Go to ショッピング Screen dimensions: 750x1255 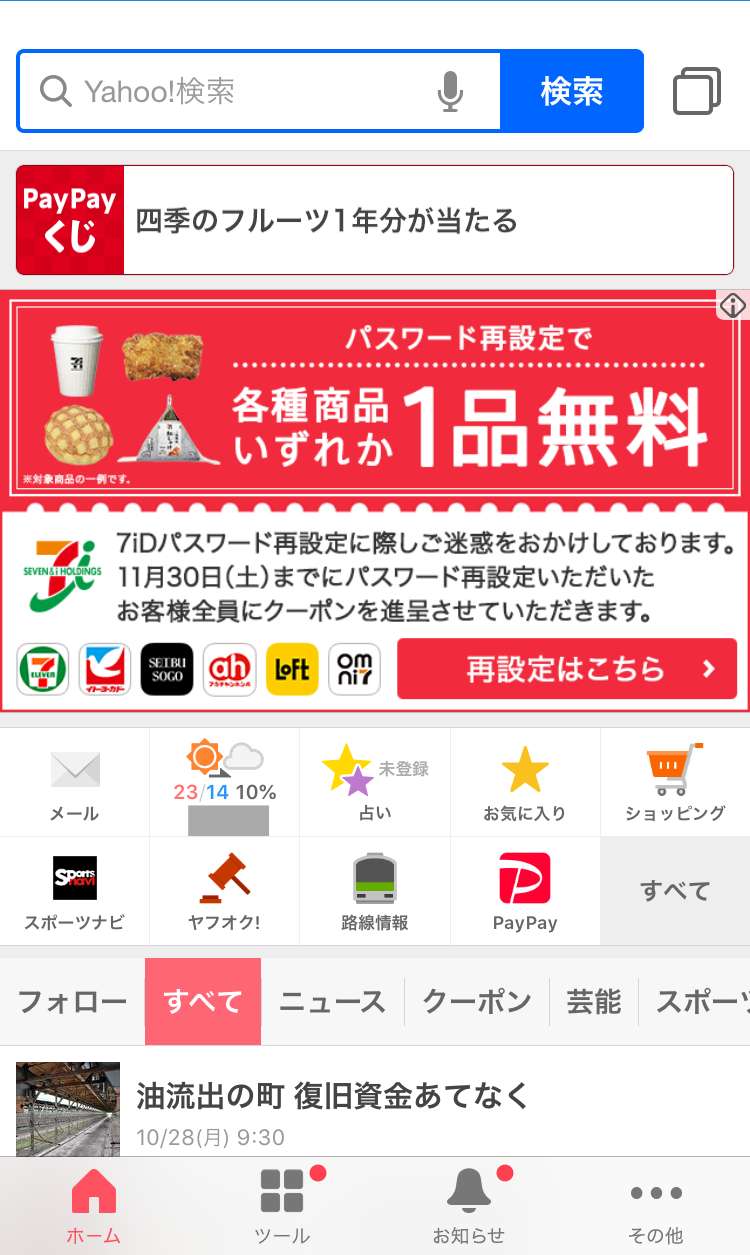click(675, 783)
